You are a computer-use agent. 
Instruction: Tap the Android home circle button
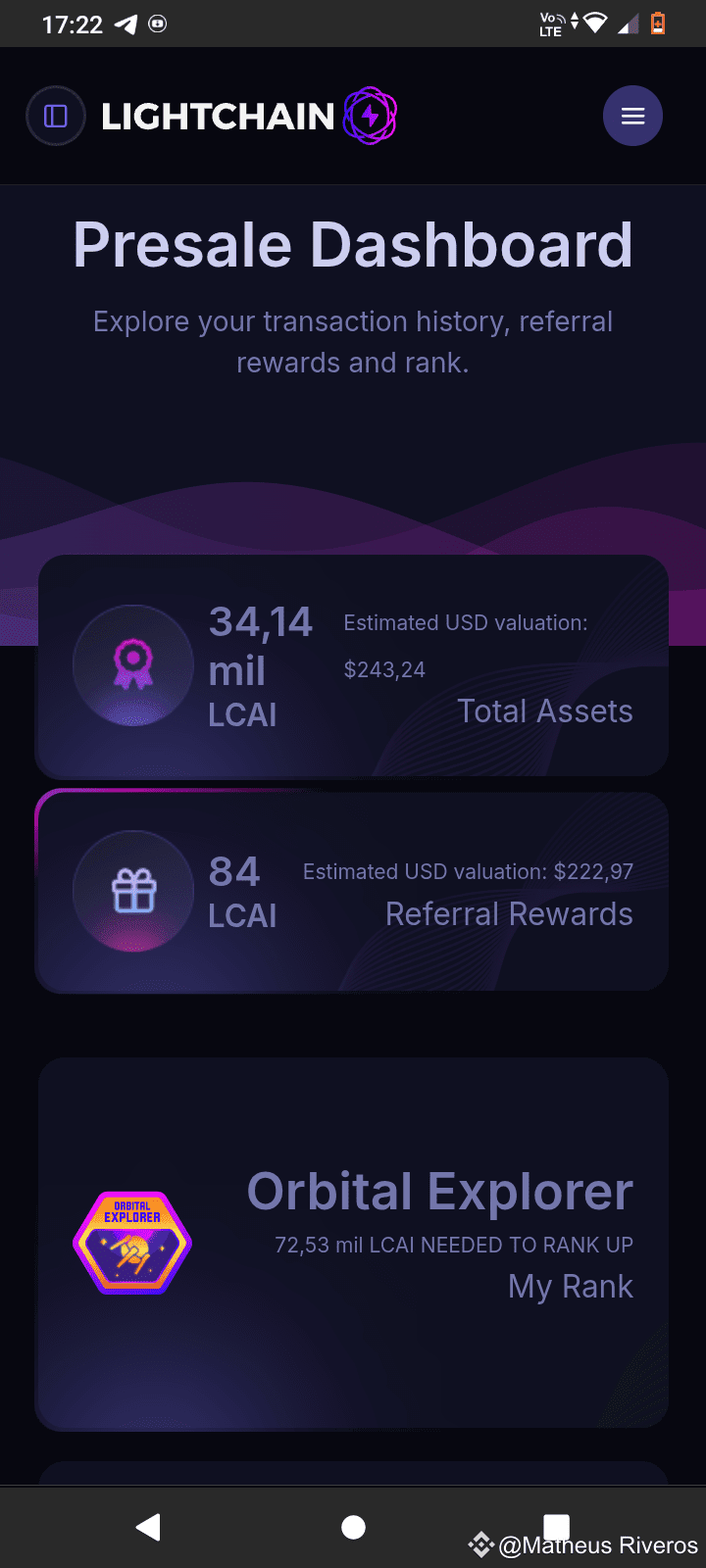coord(353,1526)
